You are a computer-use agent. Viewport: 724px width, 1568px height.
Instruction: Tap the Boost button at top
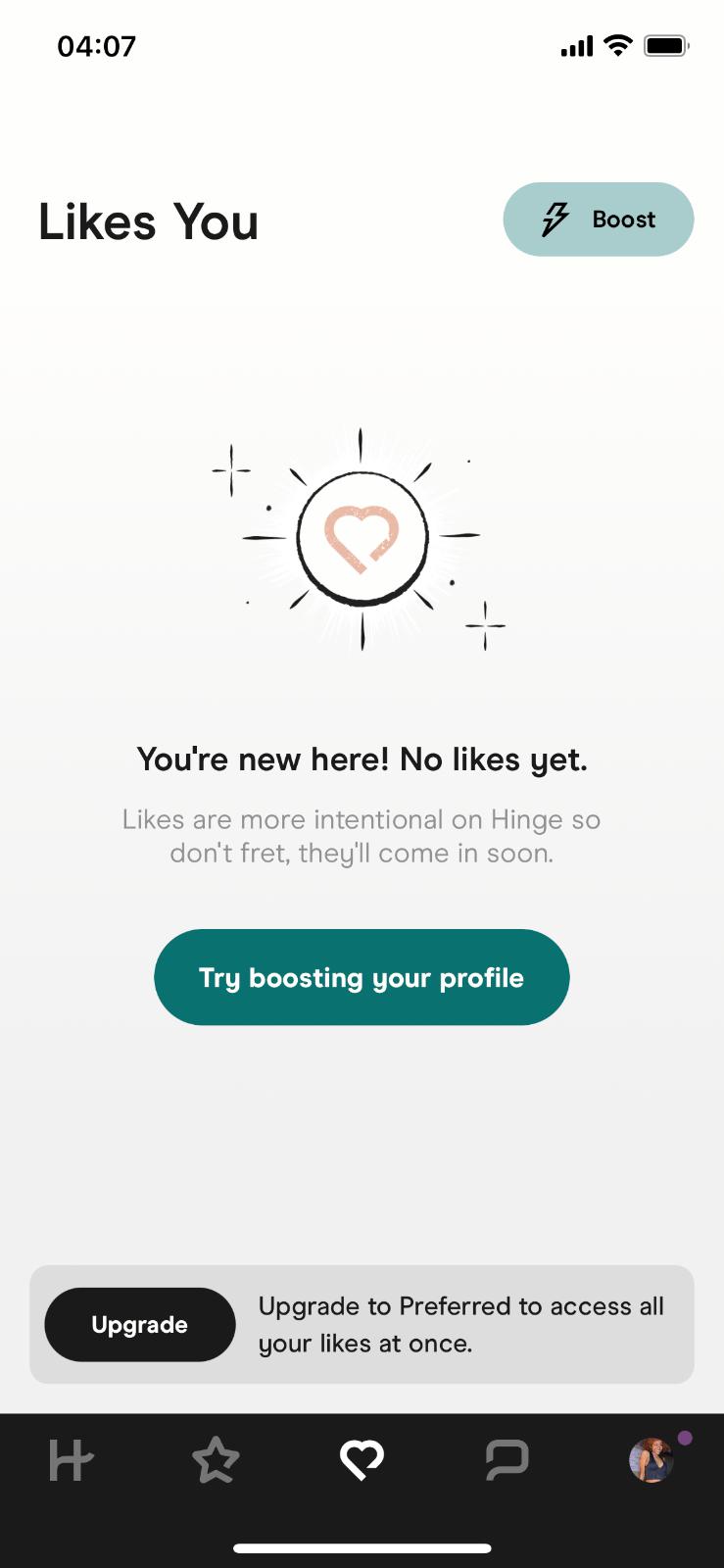598,220
